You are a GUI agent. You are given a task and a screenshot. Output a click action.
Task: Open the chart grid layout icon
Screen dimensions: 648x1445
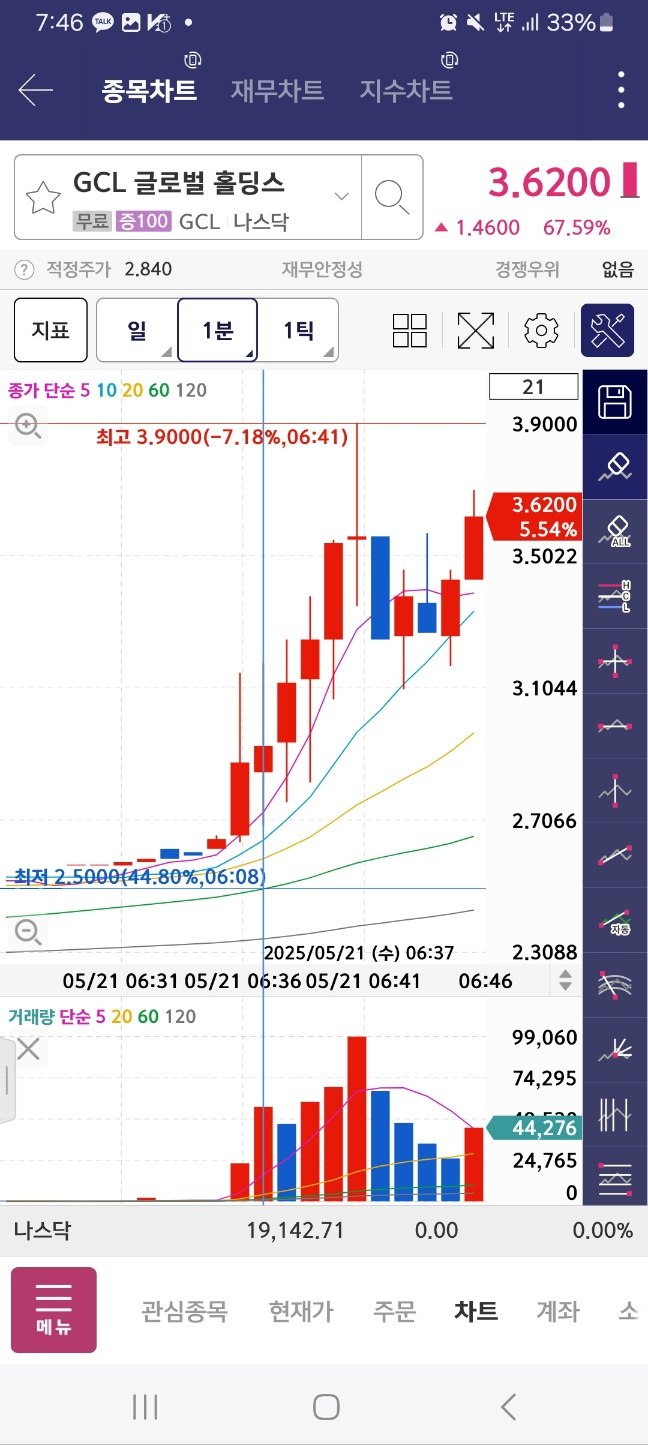(x=410, y=330)
